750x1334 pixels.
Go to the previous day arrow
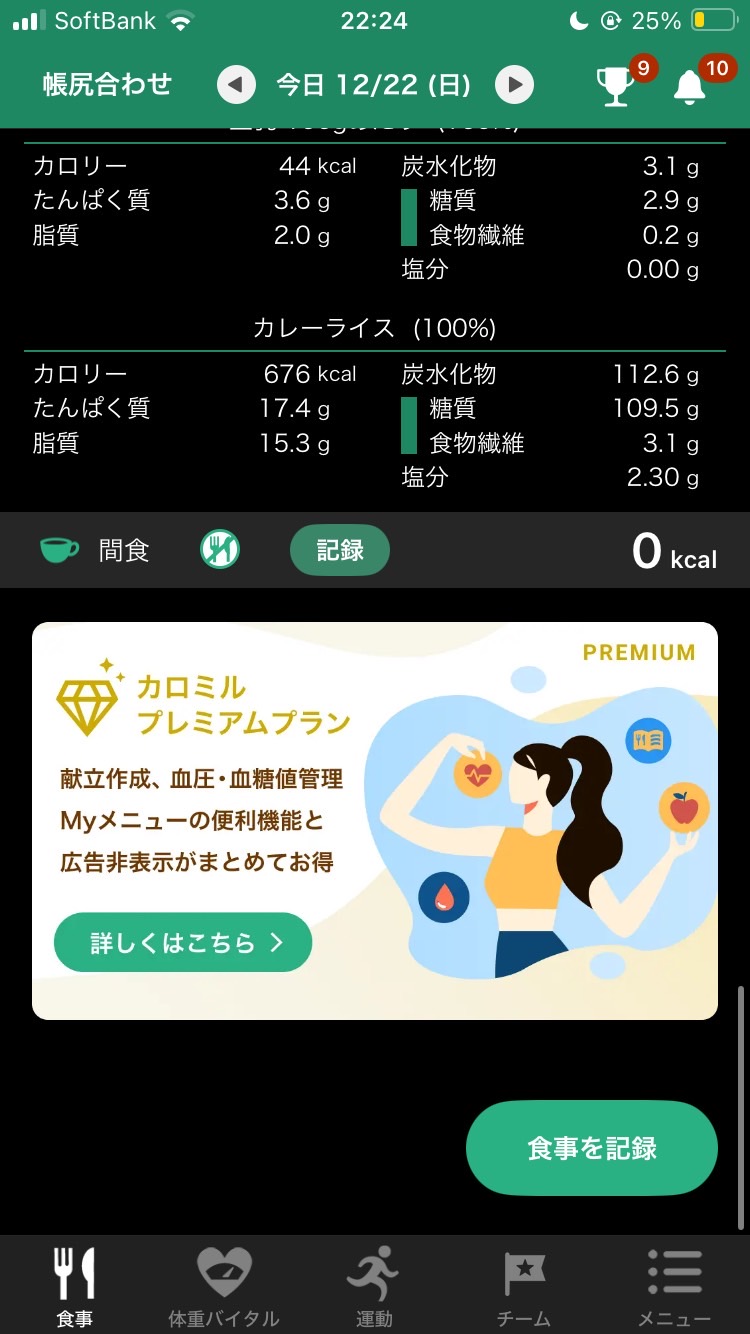pyautogui.click(x=236, y=85)
